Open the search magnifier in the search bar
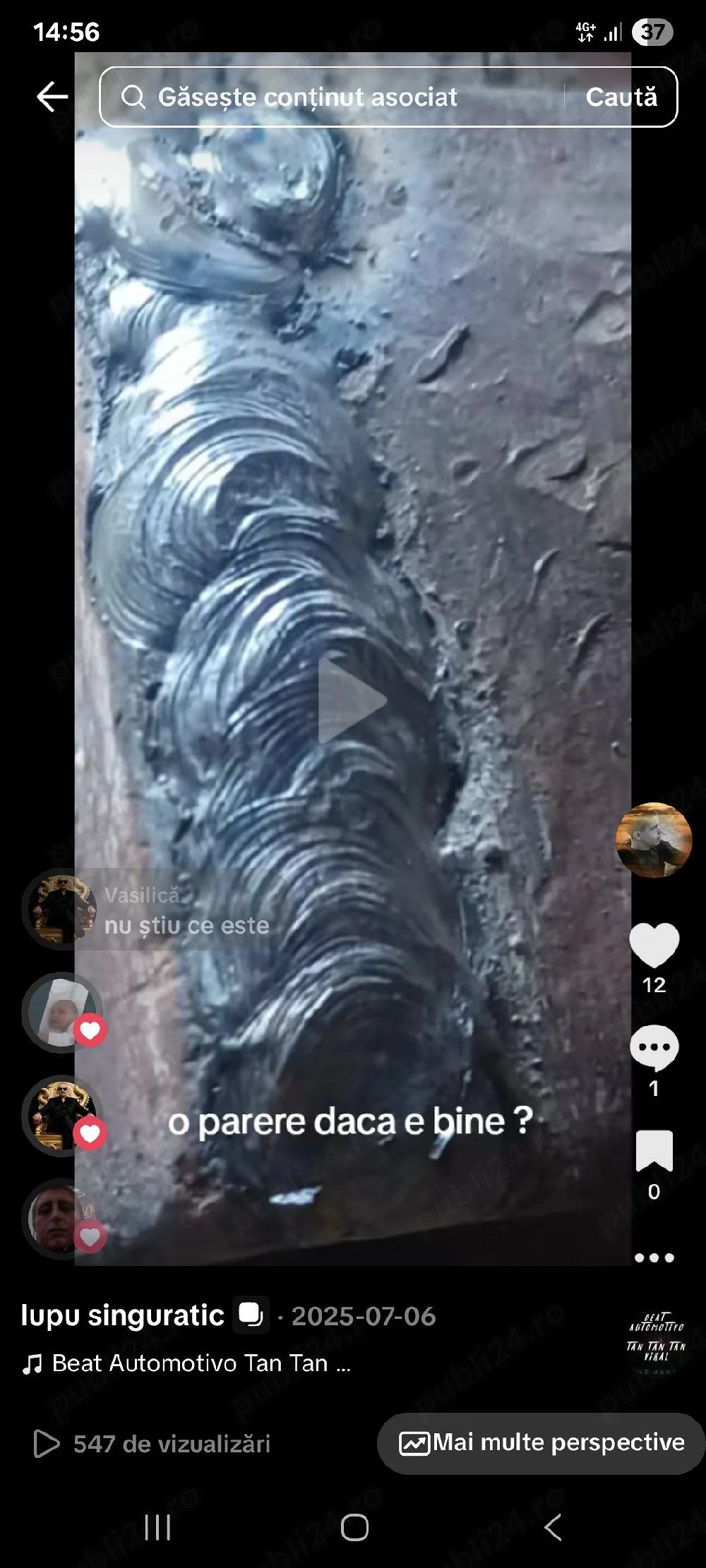This screenshot has width=706, height=1568. [133, 97]
